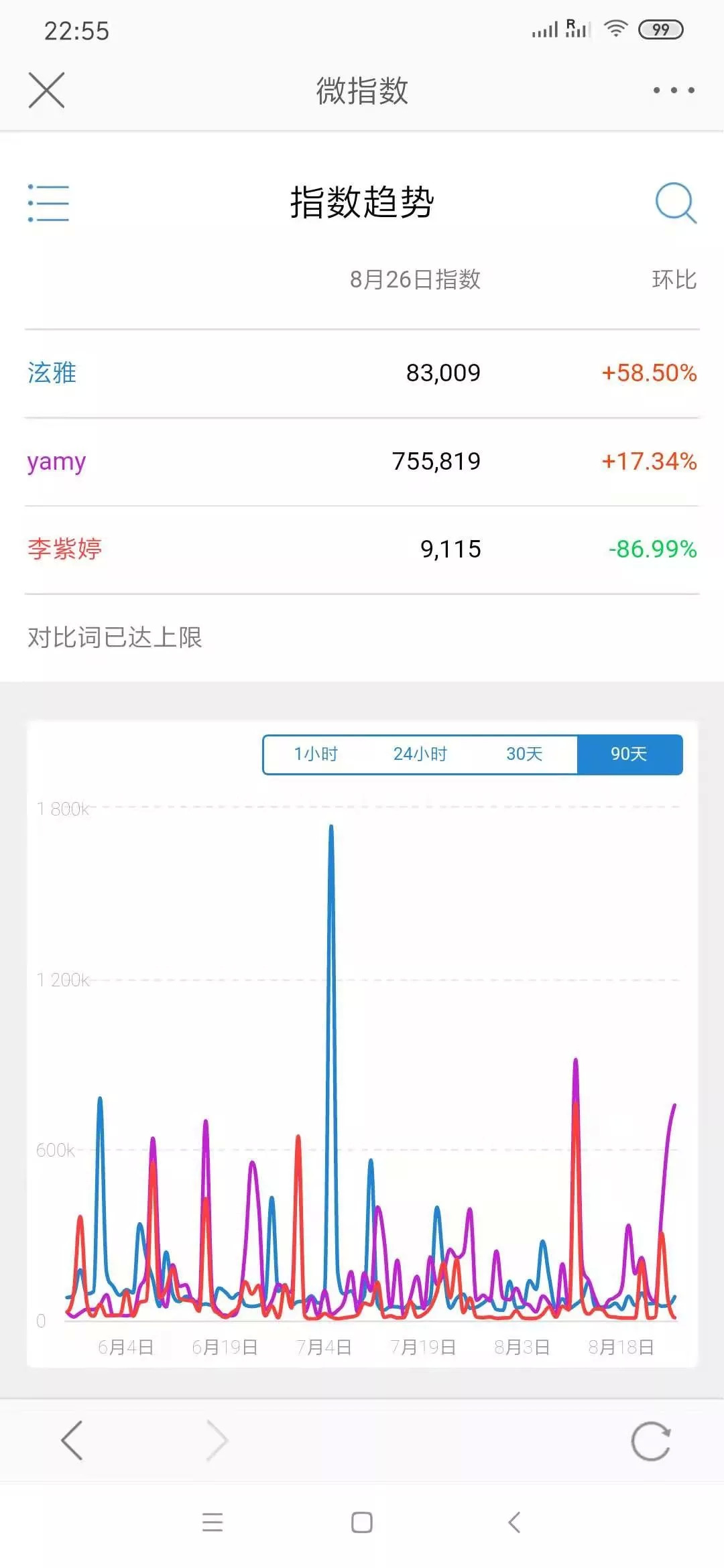Screen dimensions: 724x1568
Task: Switch chart to 1小时 range
Action: (316, 755)
